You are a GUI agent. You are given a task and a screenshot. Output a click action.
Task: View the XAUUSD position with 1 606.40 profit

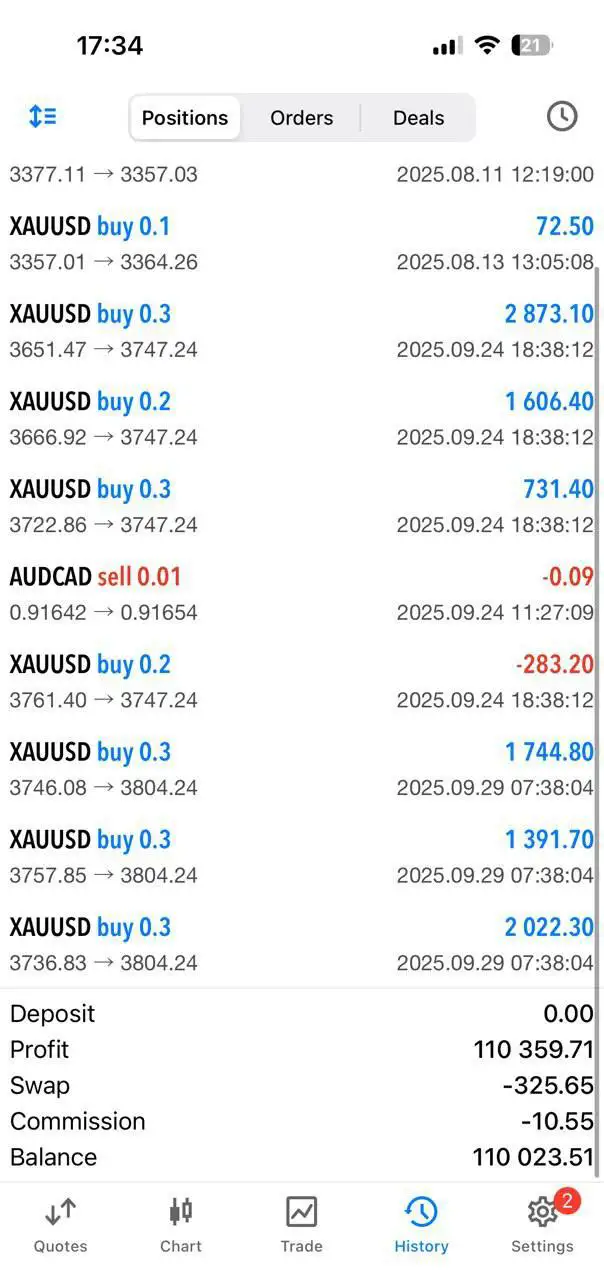pyautogui.click(x=301, y=419)
